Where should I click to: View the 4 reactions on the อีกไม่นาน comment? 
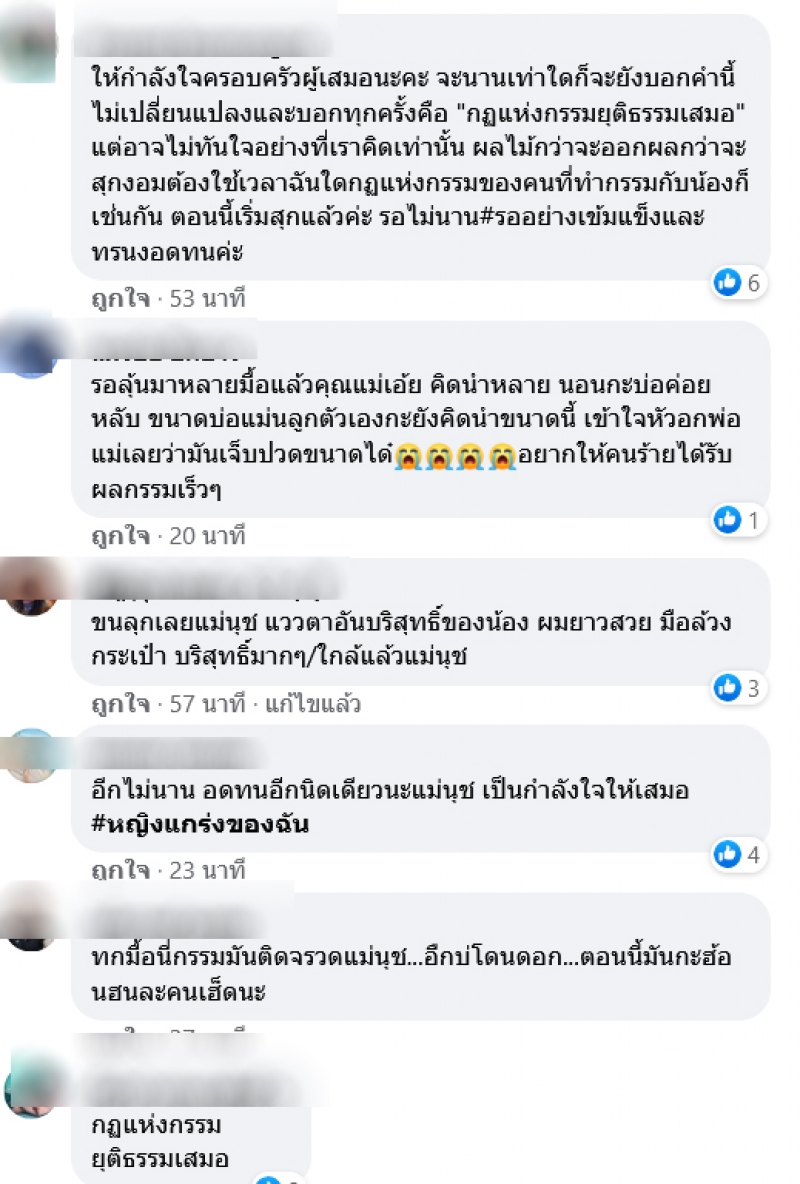click(738, 855)
